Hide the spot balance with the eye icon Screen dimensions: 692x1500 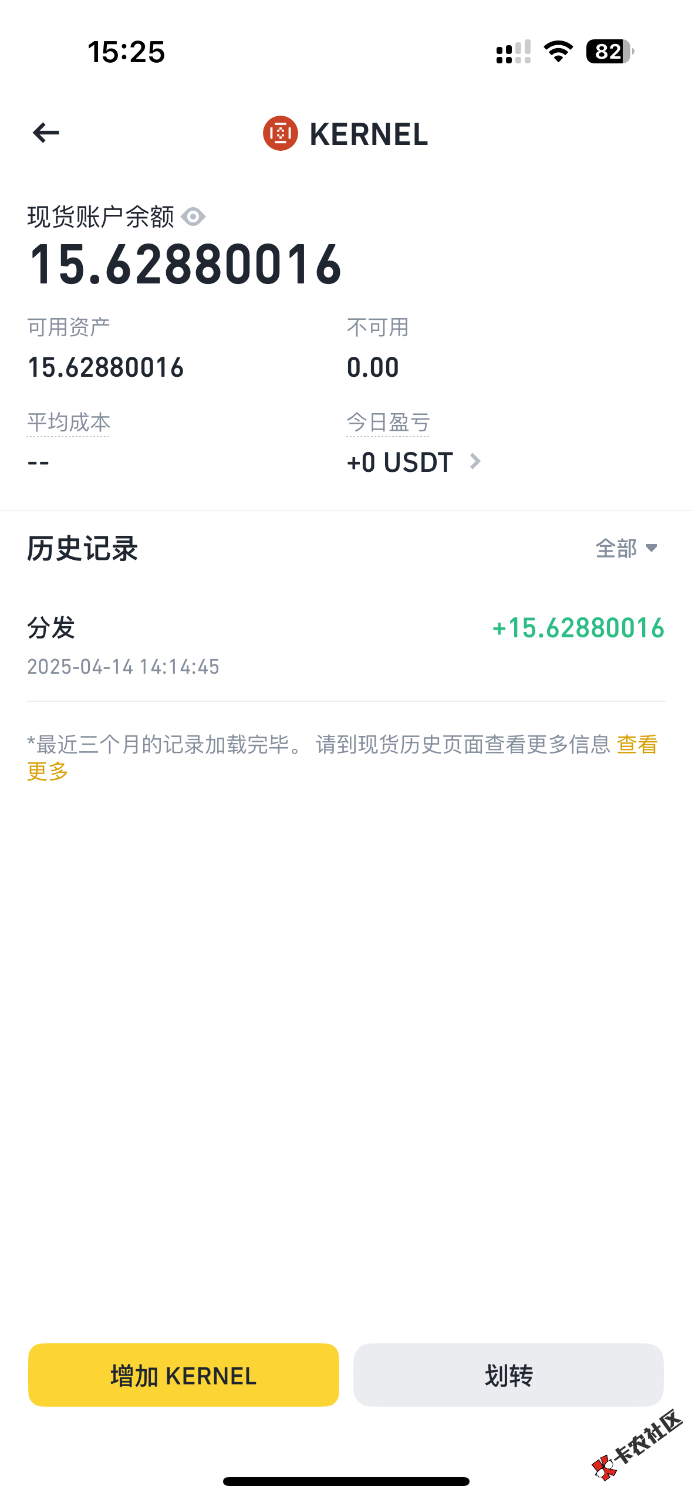pos(194,216)
